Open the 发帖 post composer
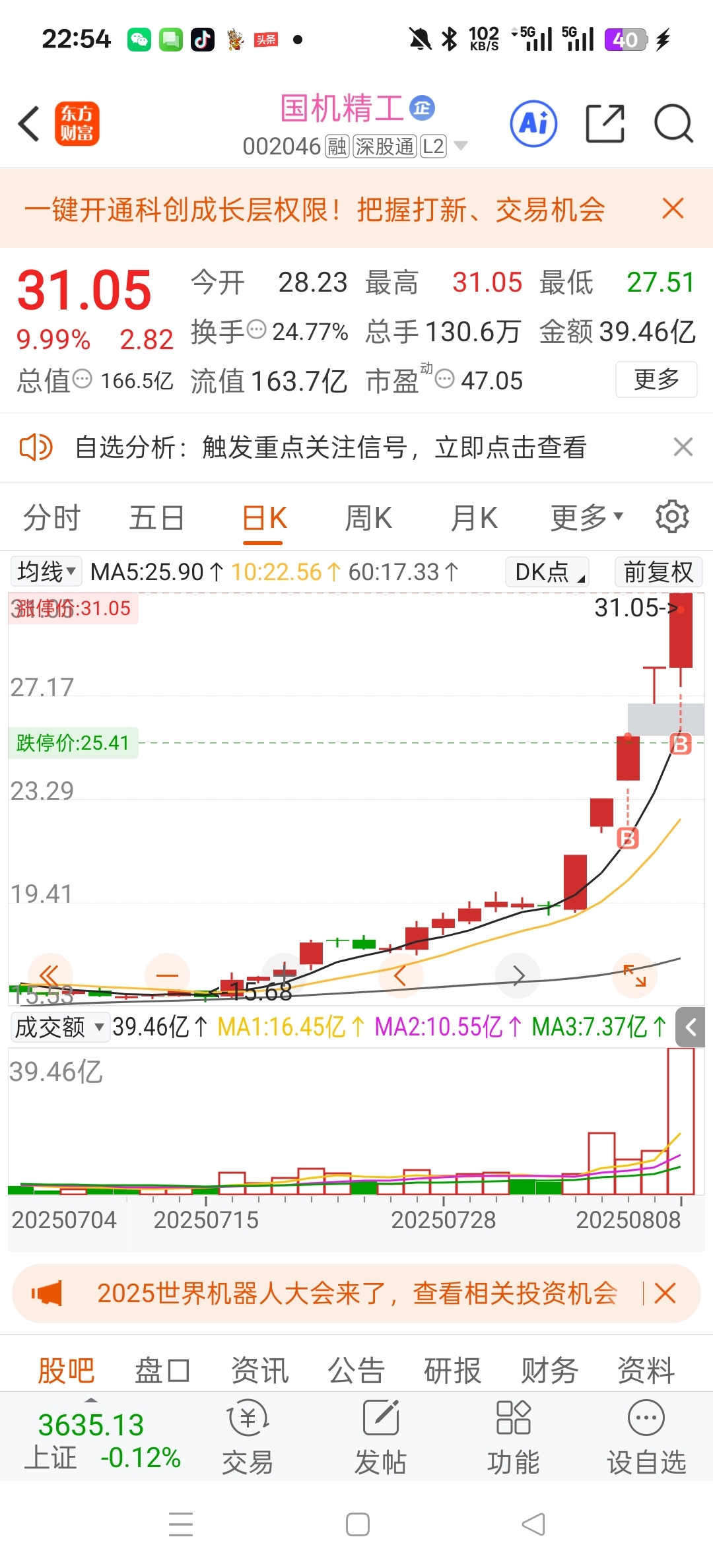 pyautogui.click(x=380, y=1438)
